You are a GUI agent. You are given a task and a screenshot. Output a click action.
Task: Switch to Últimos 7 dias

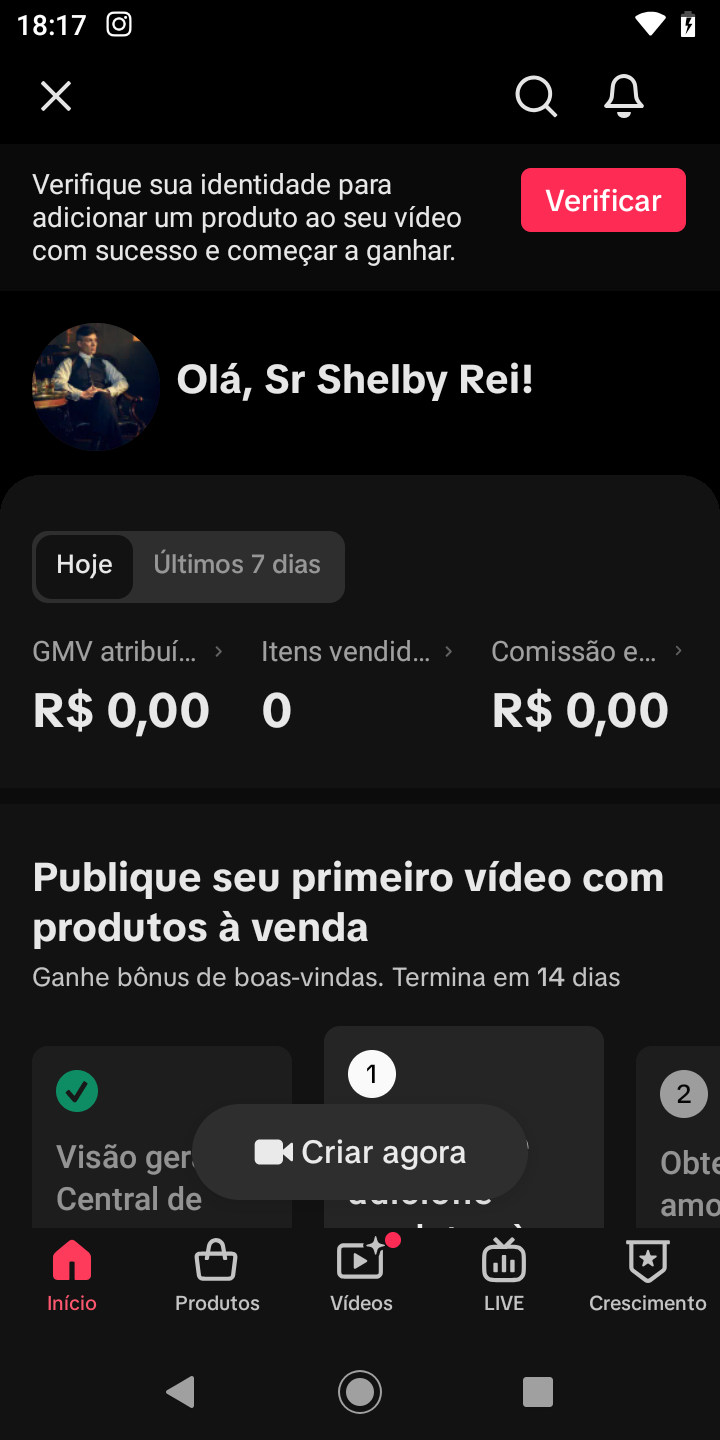click(x=237, y=565)
